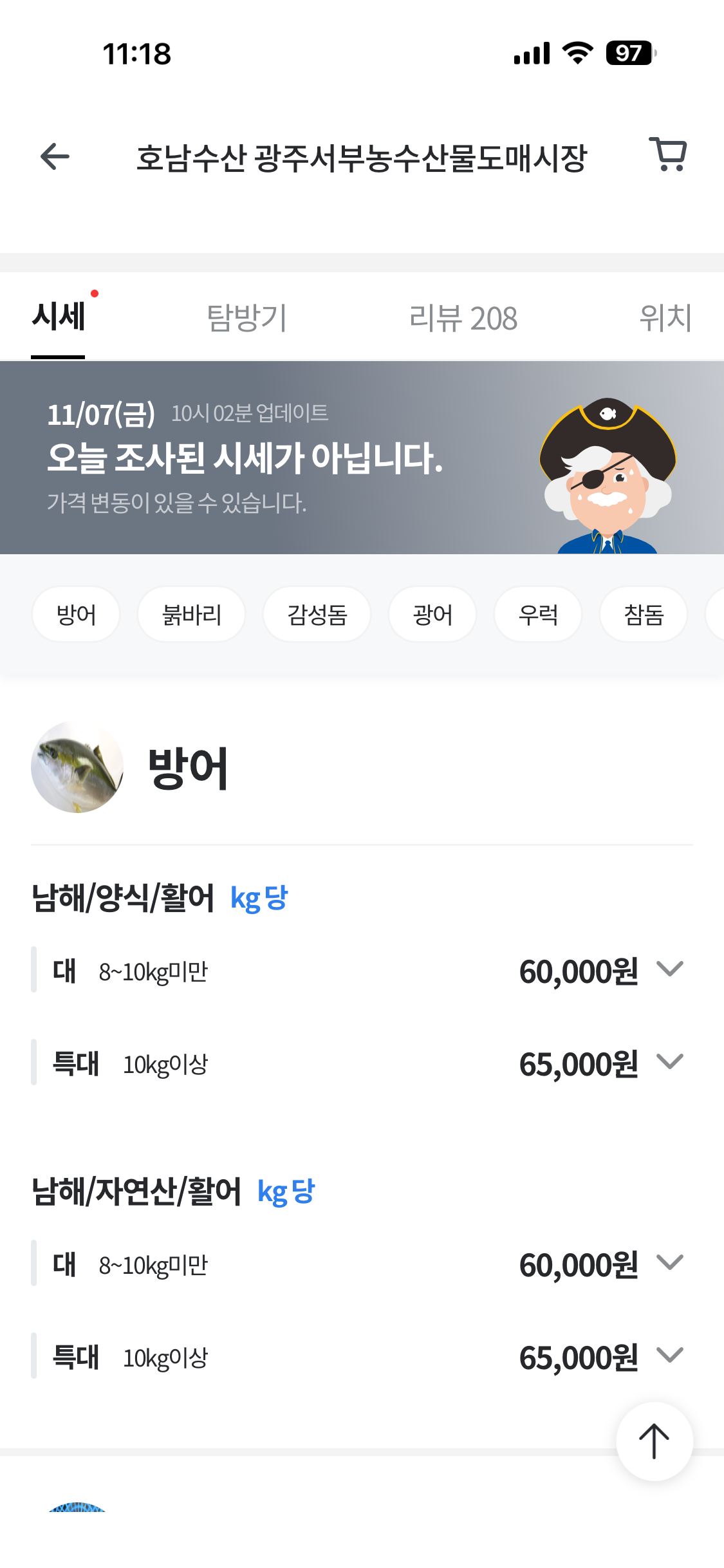
Task: Tap the scroll-to-top arrow button
Action: [x=654, y=1441]
